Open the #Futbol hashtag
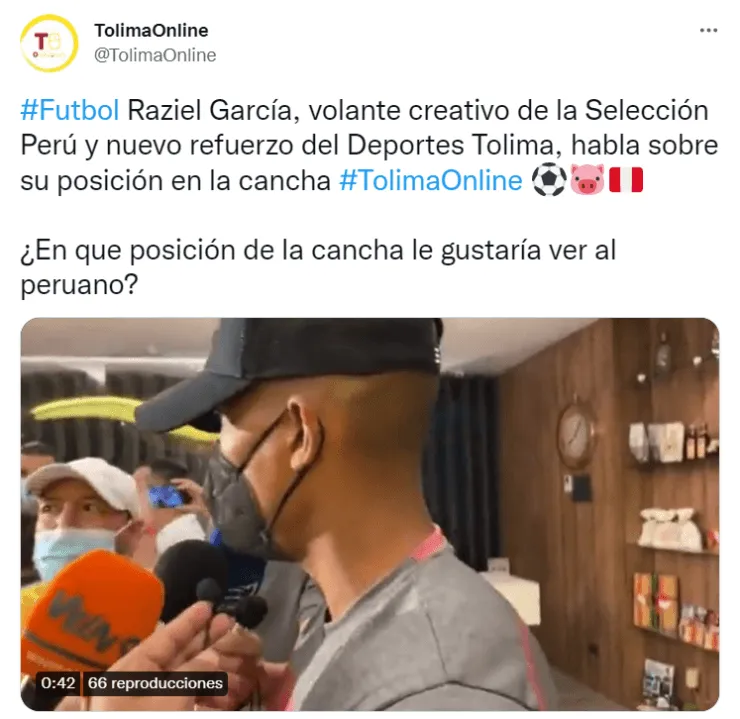This screenshot has width=740, height=719. click(x=69, y=111)
